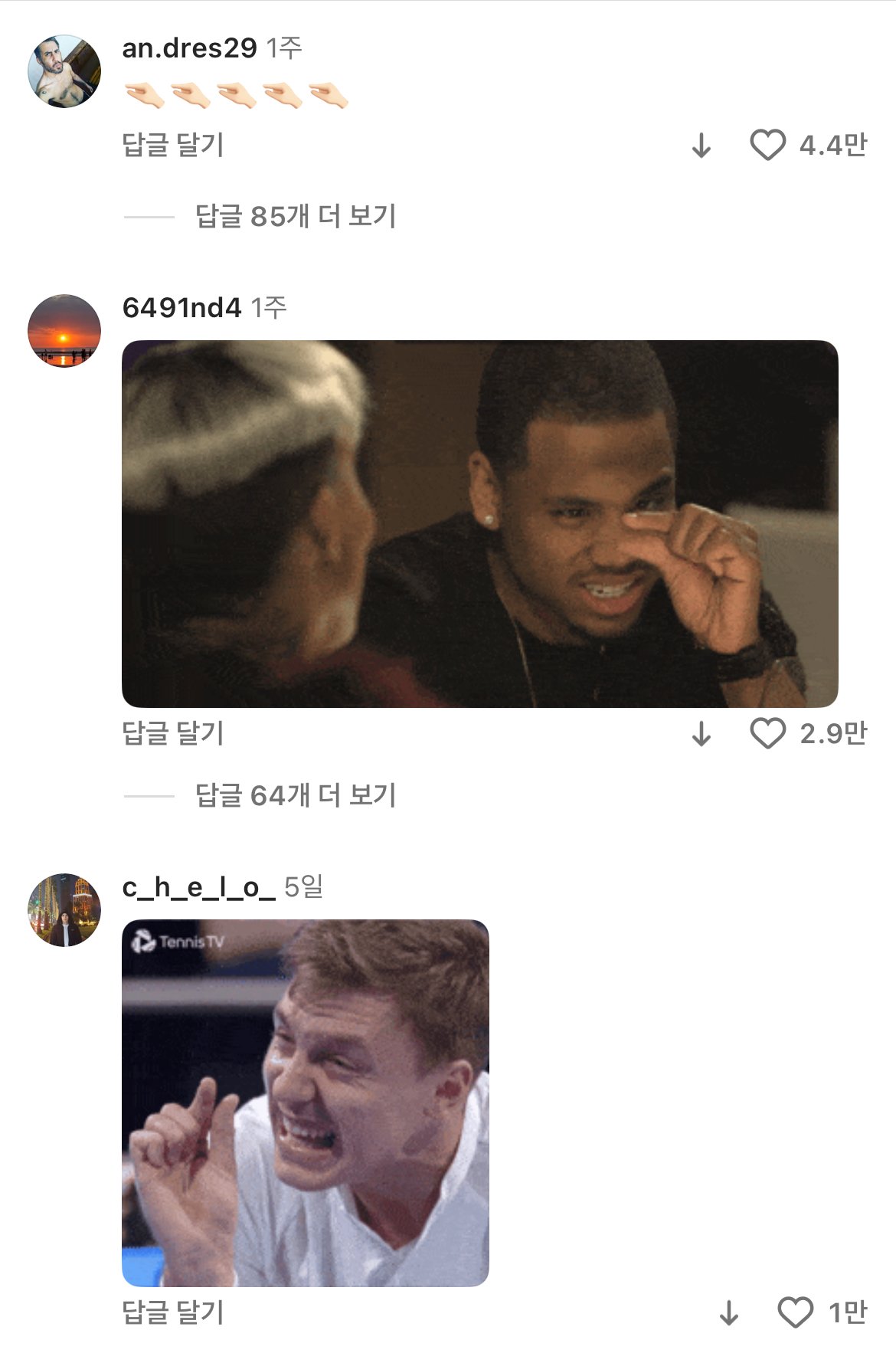Reply to an.dres29's comment

(x=173, y=145)
